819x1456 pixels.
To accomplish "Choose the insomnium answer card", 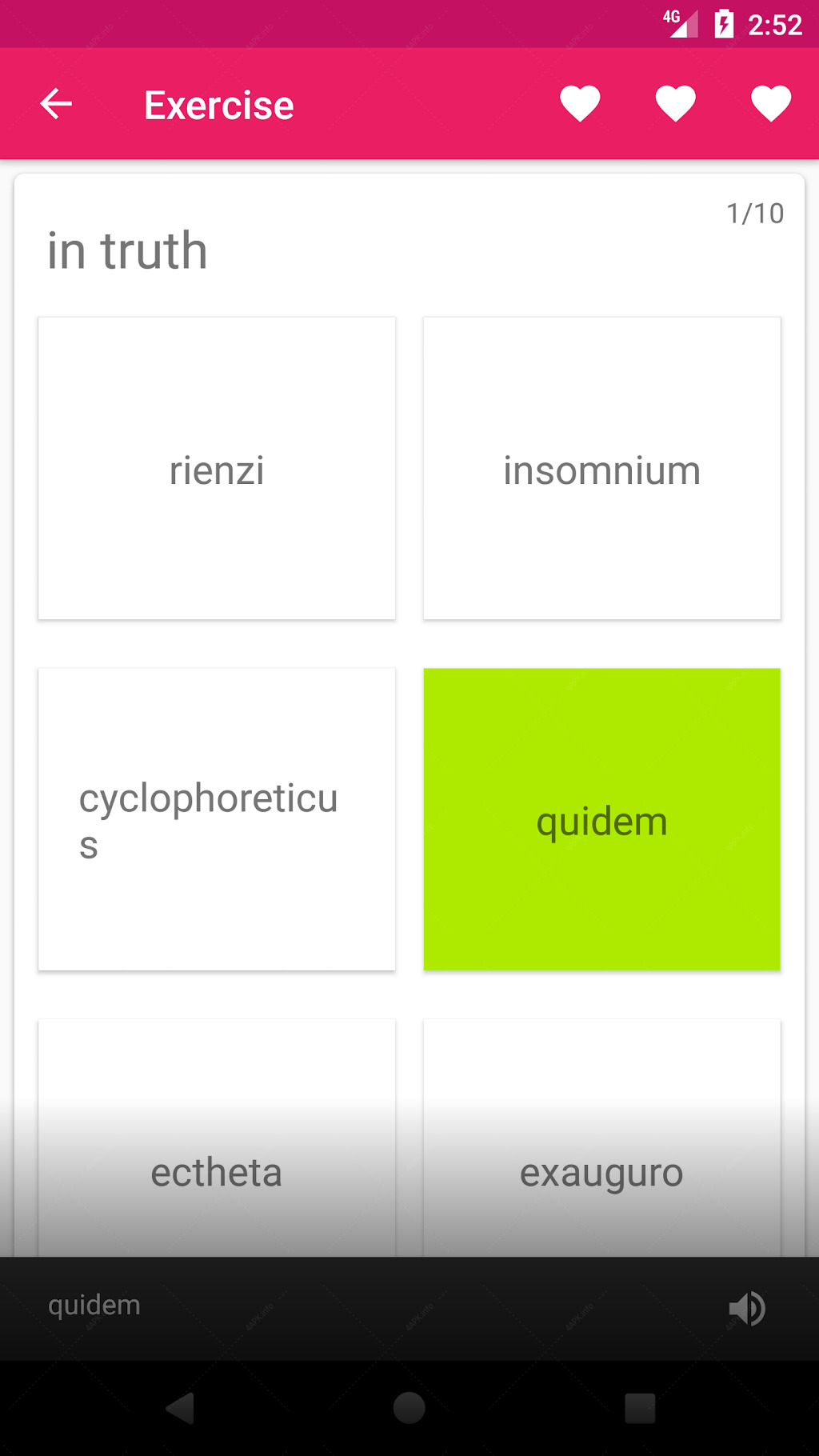I will pyautogui.click(x=602, y=468).
